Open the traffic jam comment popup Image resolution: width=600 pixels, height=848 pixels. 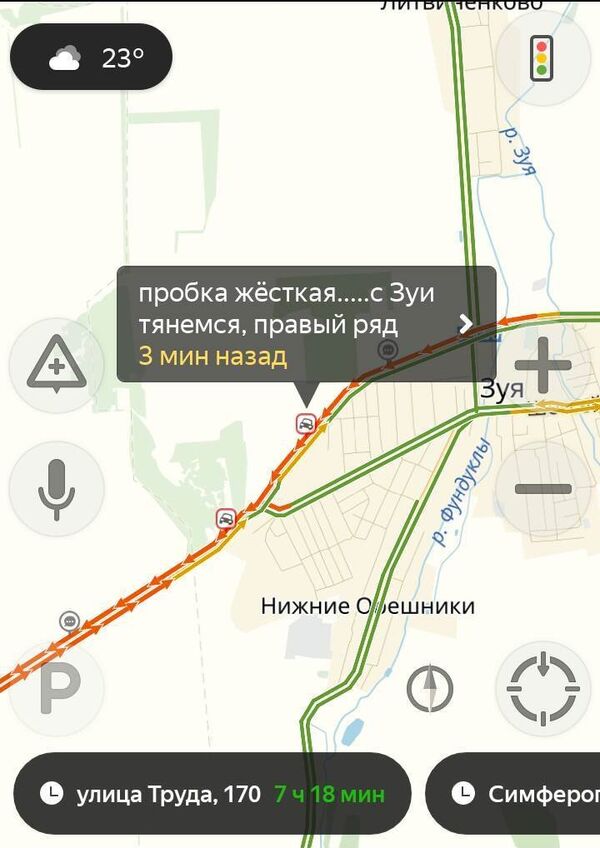click(306, 324)
